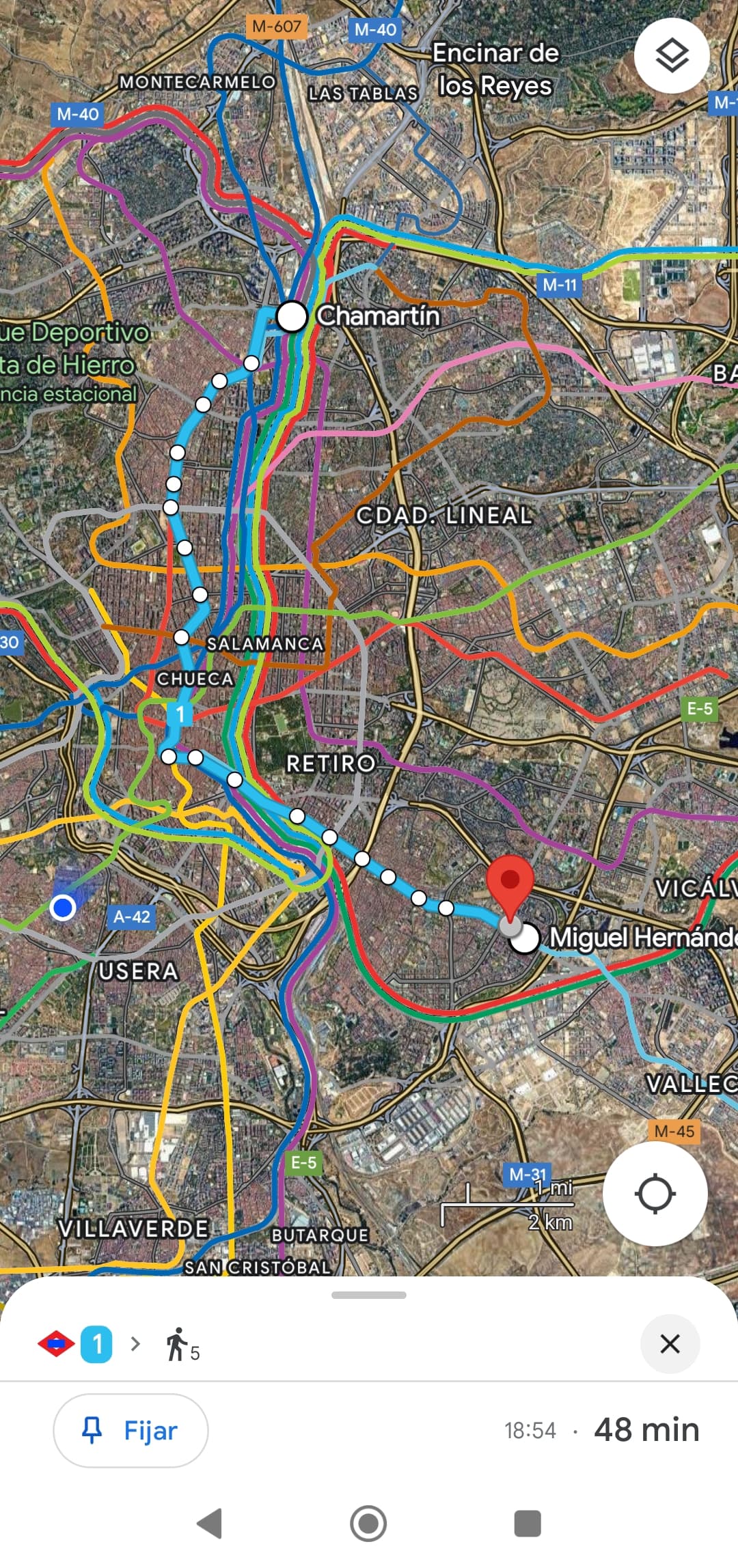Viewport: 738px width, 1568px height.
Task: Open the metro line 1 route summary
Action: (96, 1344)
